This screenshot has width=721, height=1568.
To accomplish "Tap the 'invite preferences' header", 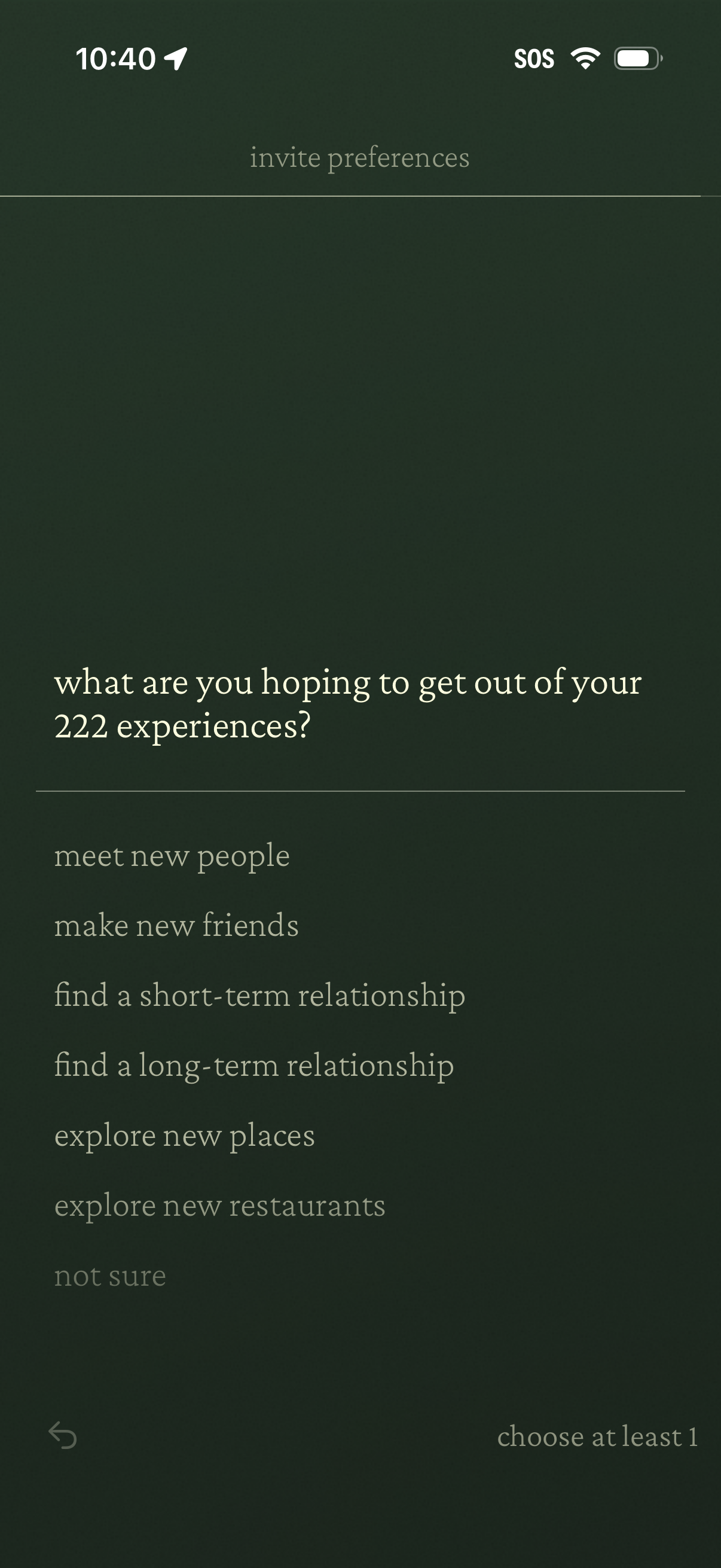I will click(x=360, y=157).
